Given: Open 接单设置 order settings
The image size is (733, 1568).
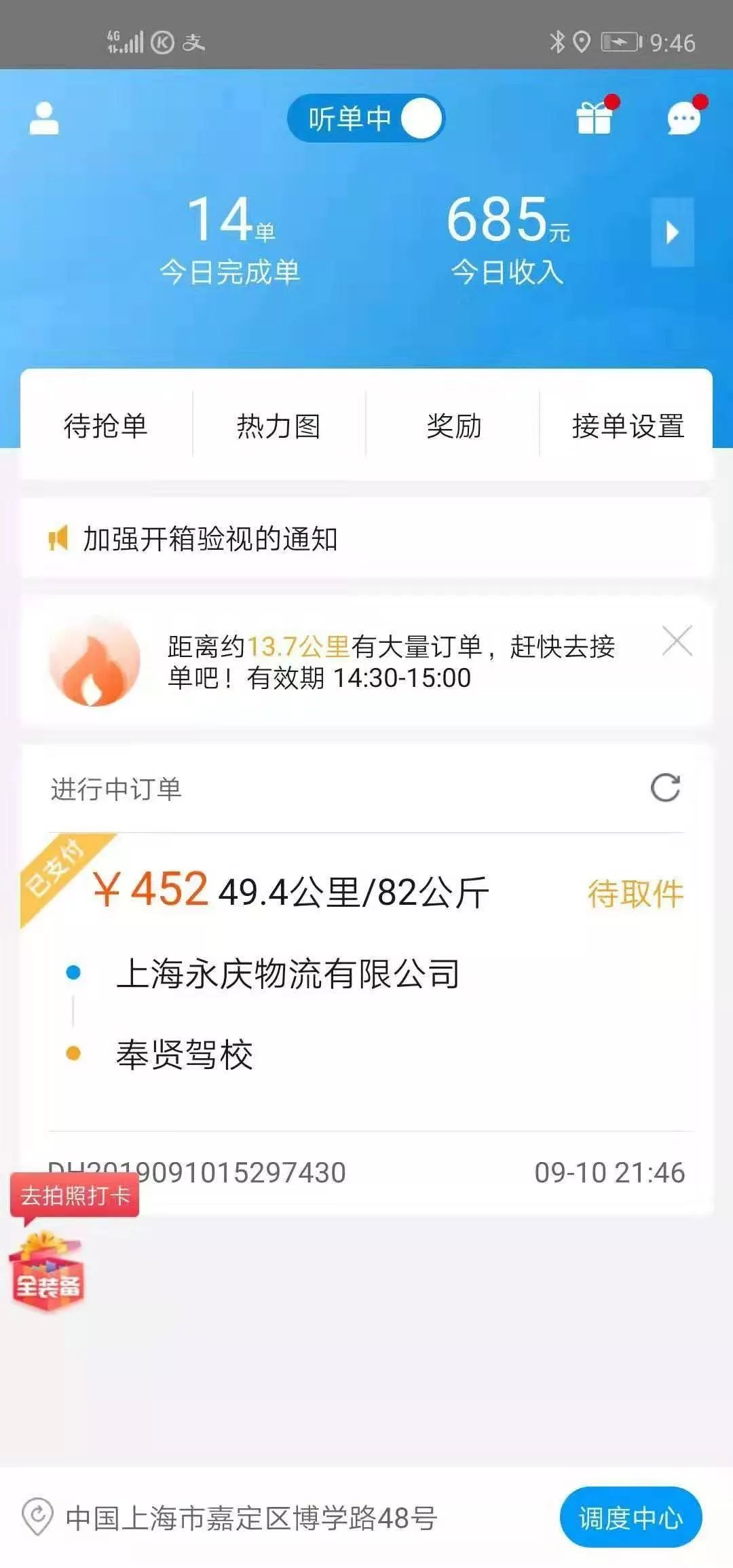Looking at the screenshot, I should coord(627,426).
